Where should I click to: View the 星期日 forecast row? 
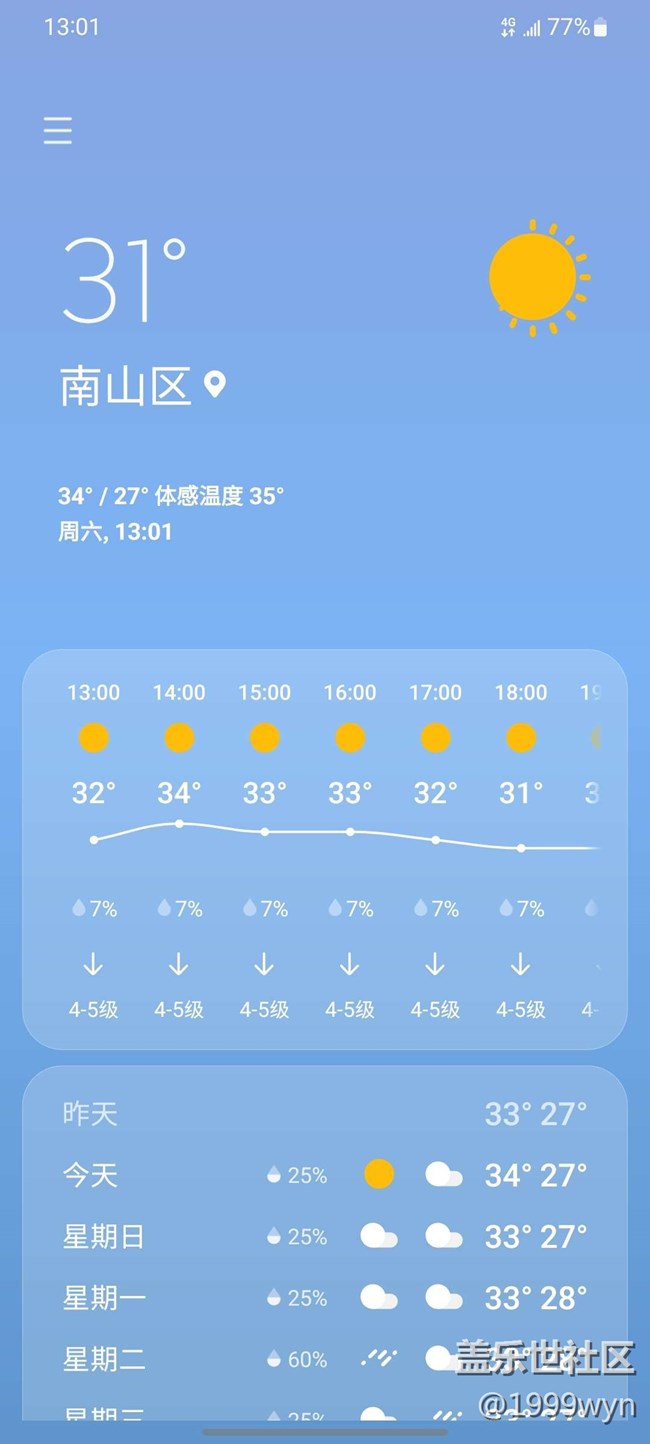[x=324, y=1237]
